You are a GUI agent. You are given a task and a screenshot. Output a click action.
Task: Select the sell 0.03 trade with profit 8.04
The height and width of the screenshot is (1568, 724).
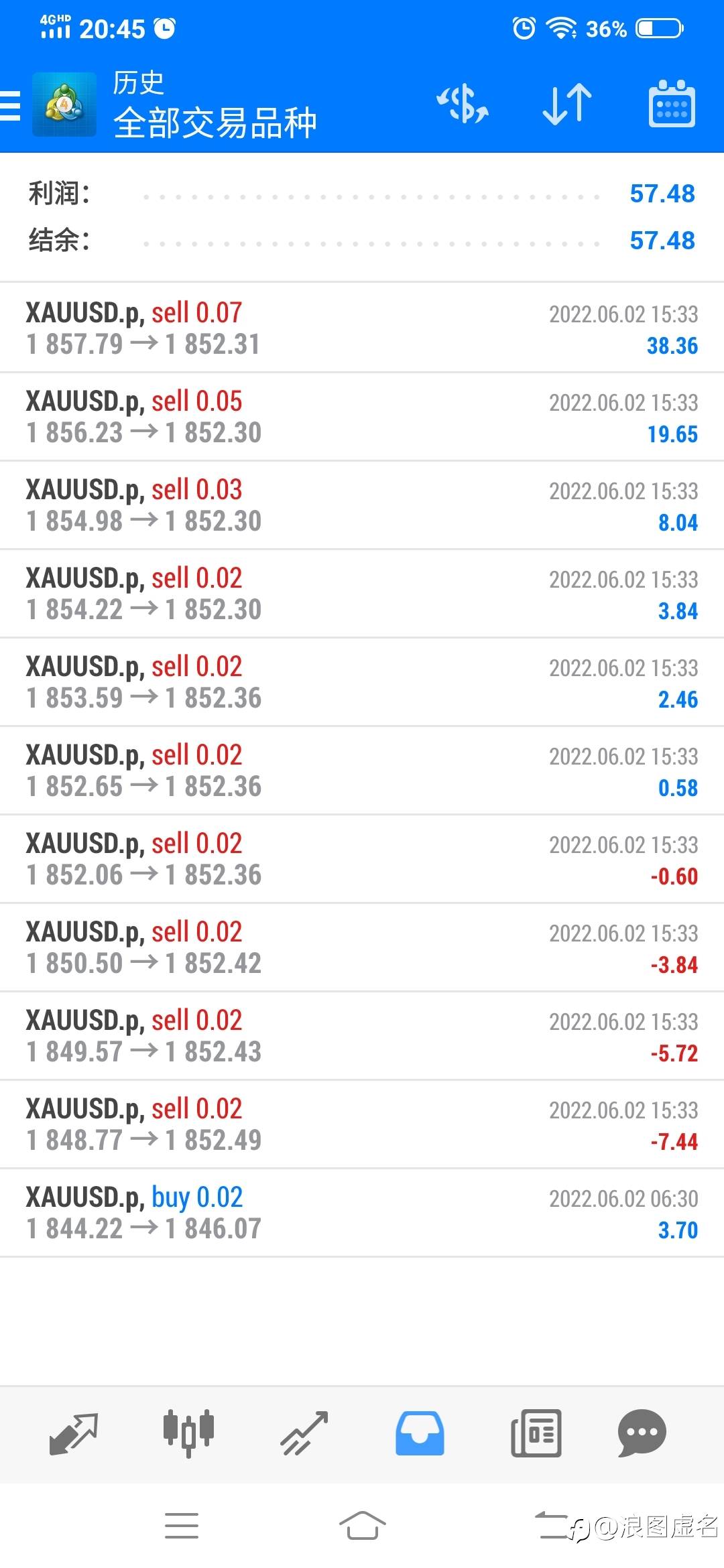(x=362, y=505)
